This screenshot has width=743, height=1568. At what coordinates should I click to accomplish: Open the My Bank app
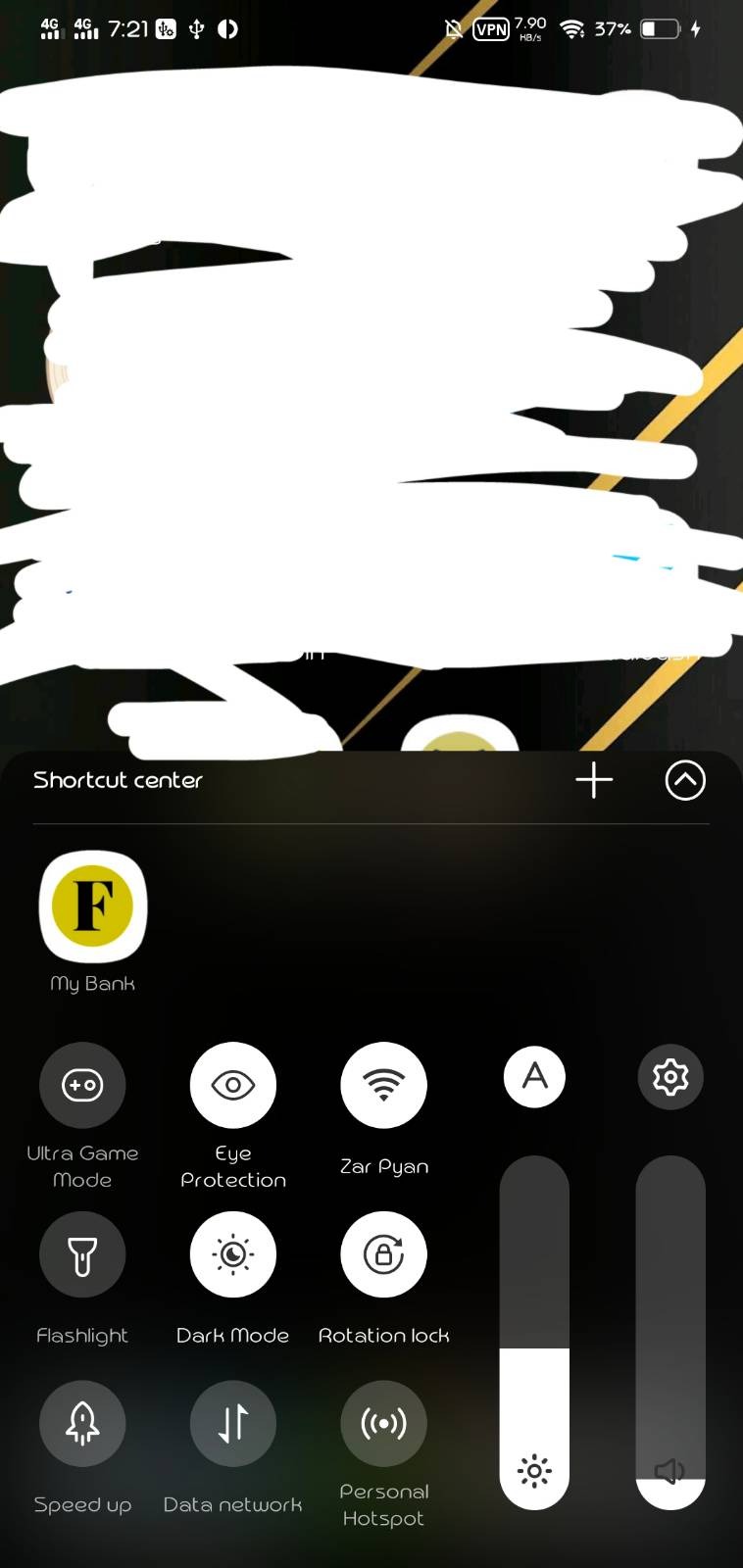coord(92,905)
